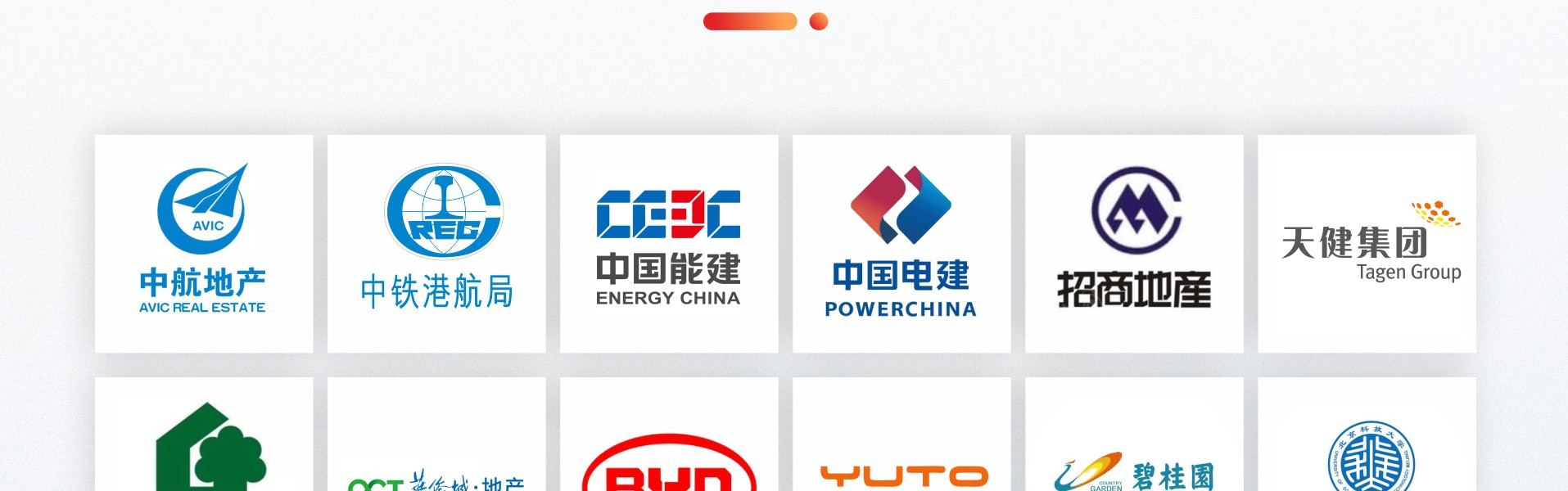
Task: Open the 招商地產 card
Action: coord(1134,244)
